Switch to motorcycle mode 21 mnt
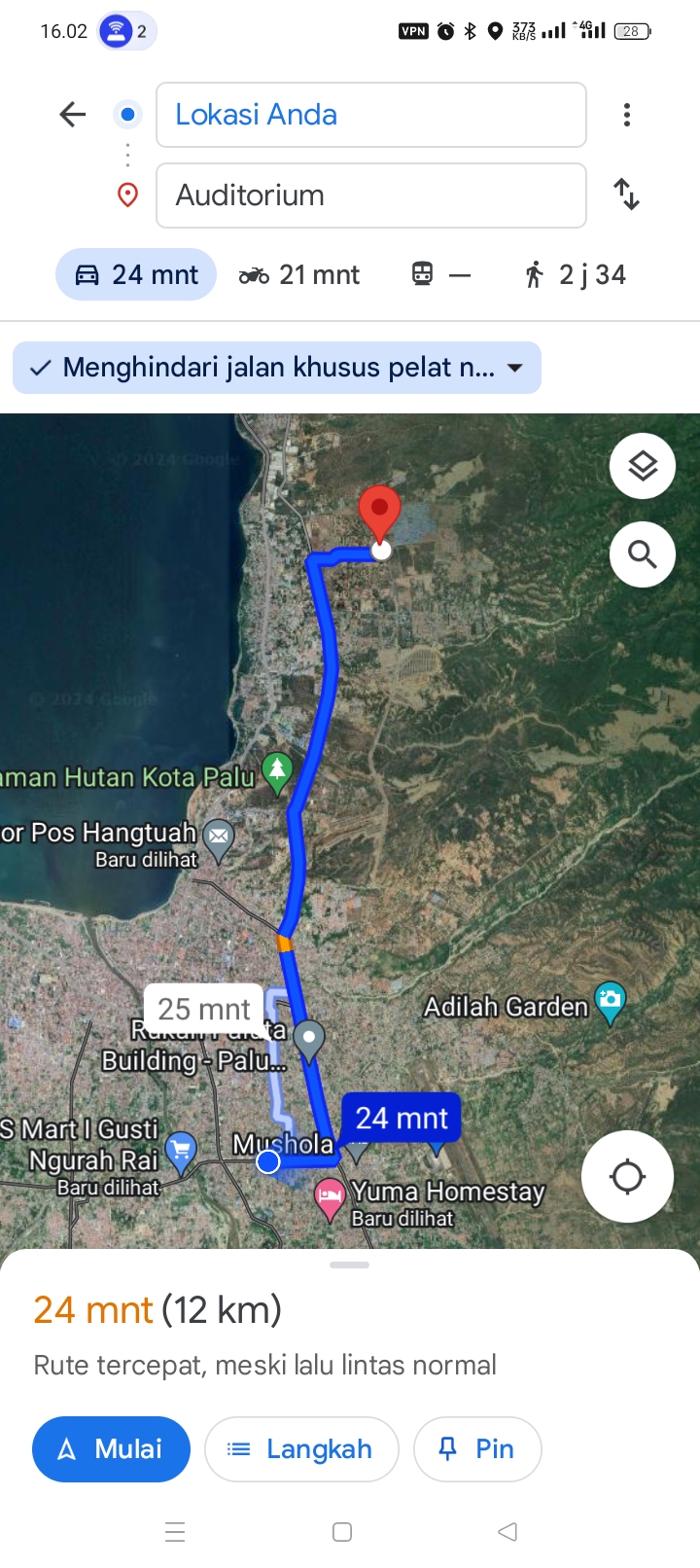The width and height of the screenshot is (700, 1568). click(x=299, y=275)
